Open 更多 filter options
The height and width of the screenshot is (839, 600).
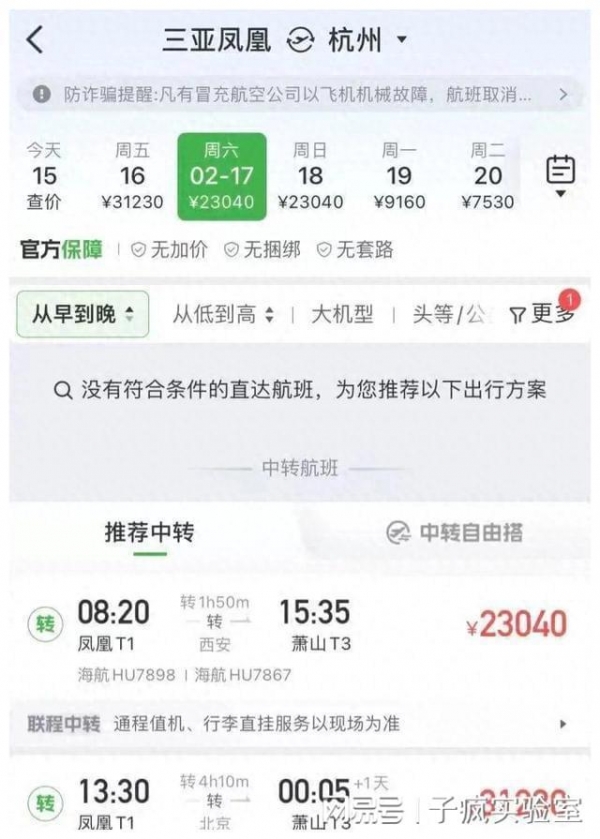coord(543,314)
